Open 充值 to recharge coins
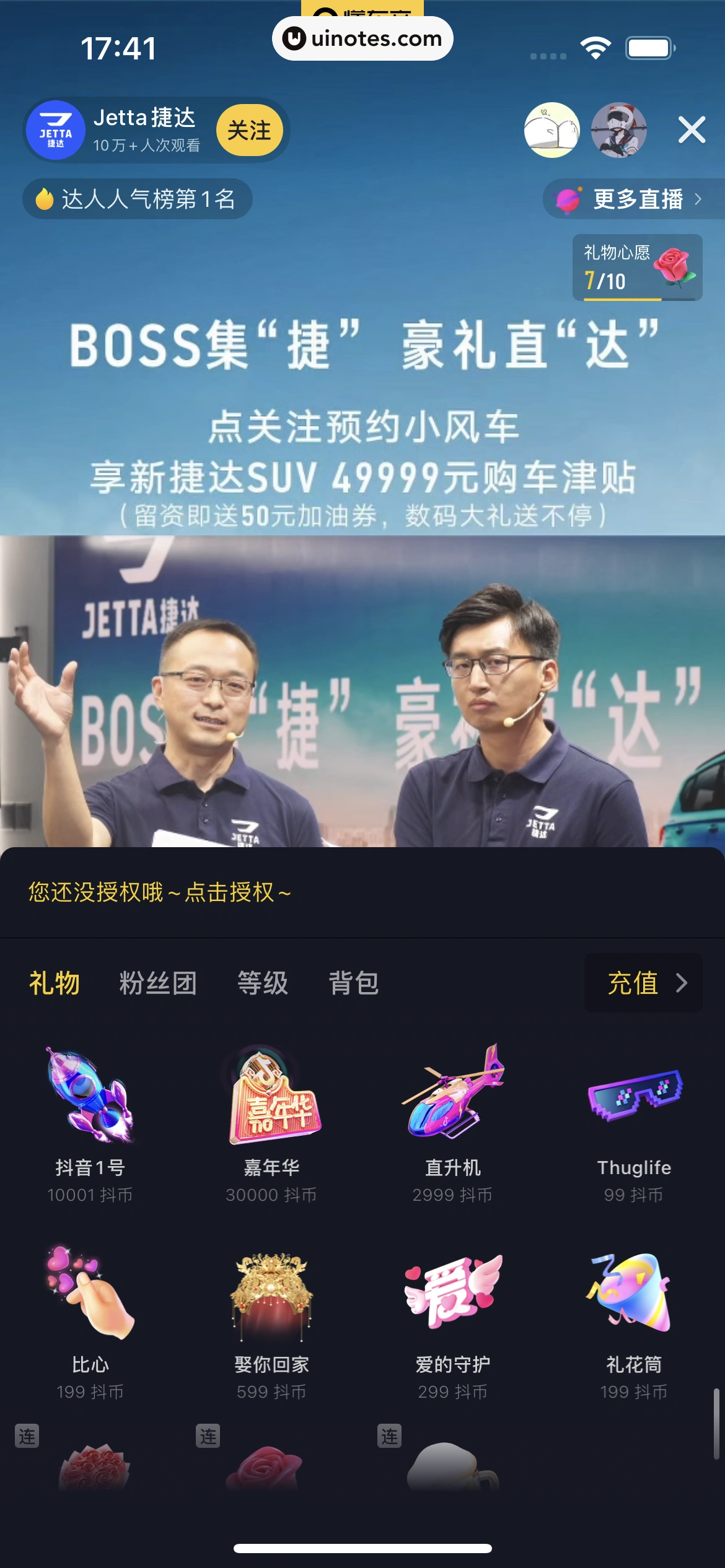This screenshot has height=1568, width=725. pos(643,983)
